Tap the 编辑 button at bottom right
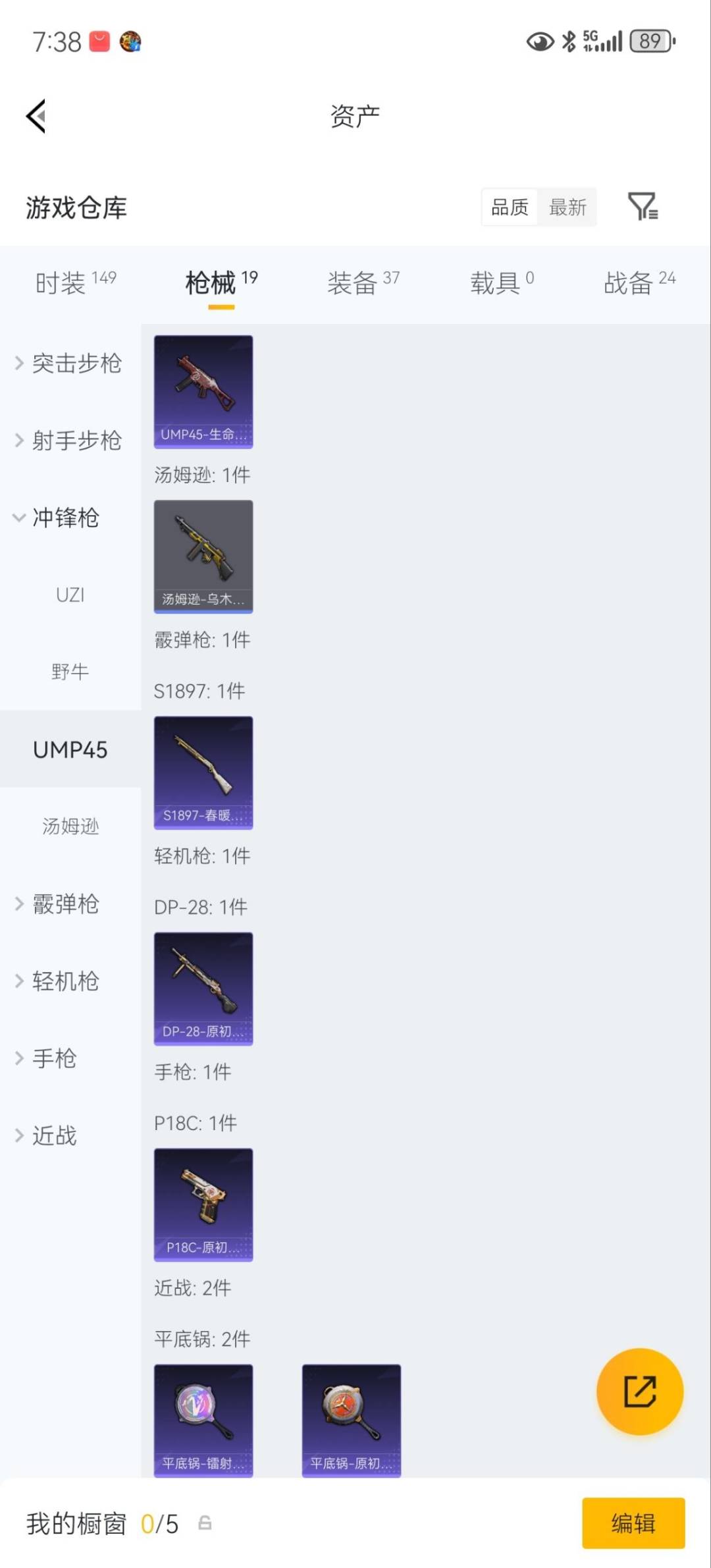This screenshot has width=711, height=1568. point(633,1522)
